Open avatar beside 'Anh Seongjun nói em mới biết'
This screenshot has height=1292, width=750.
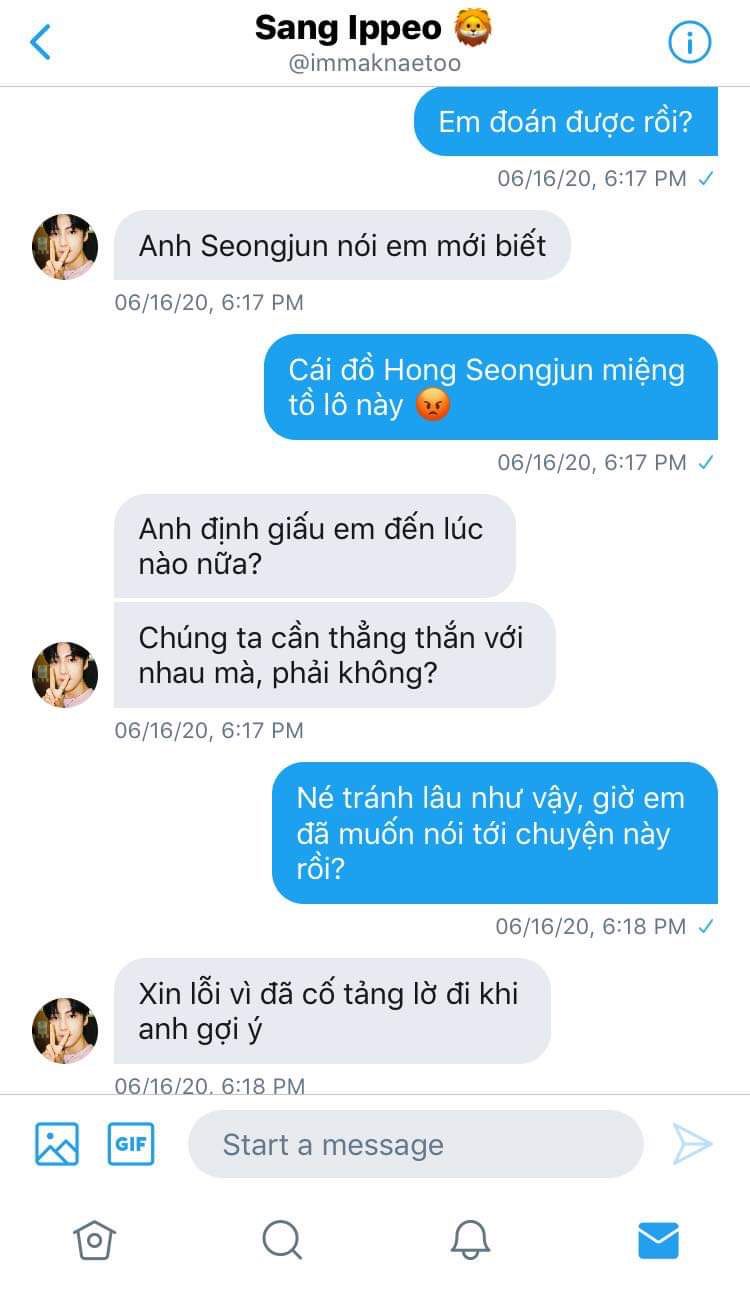pyautogui.click(x=65, y=246)
